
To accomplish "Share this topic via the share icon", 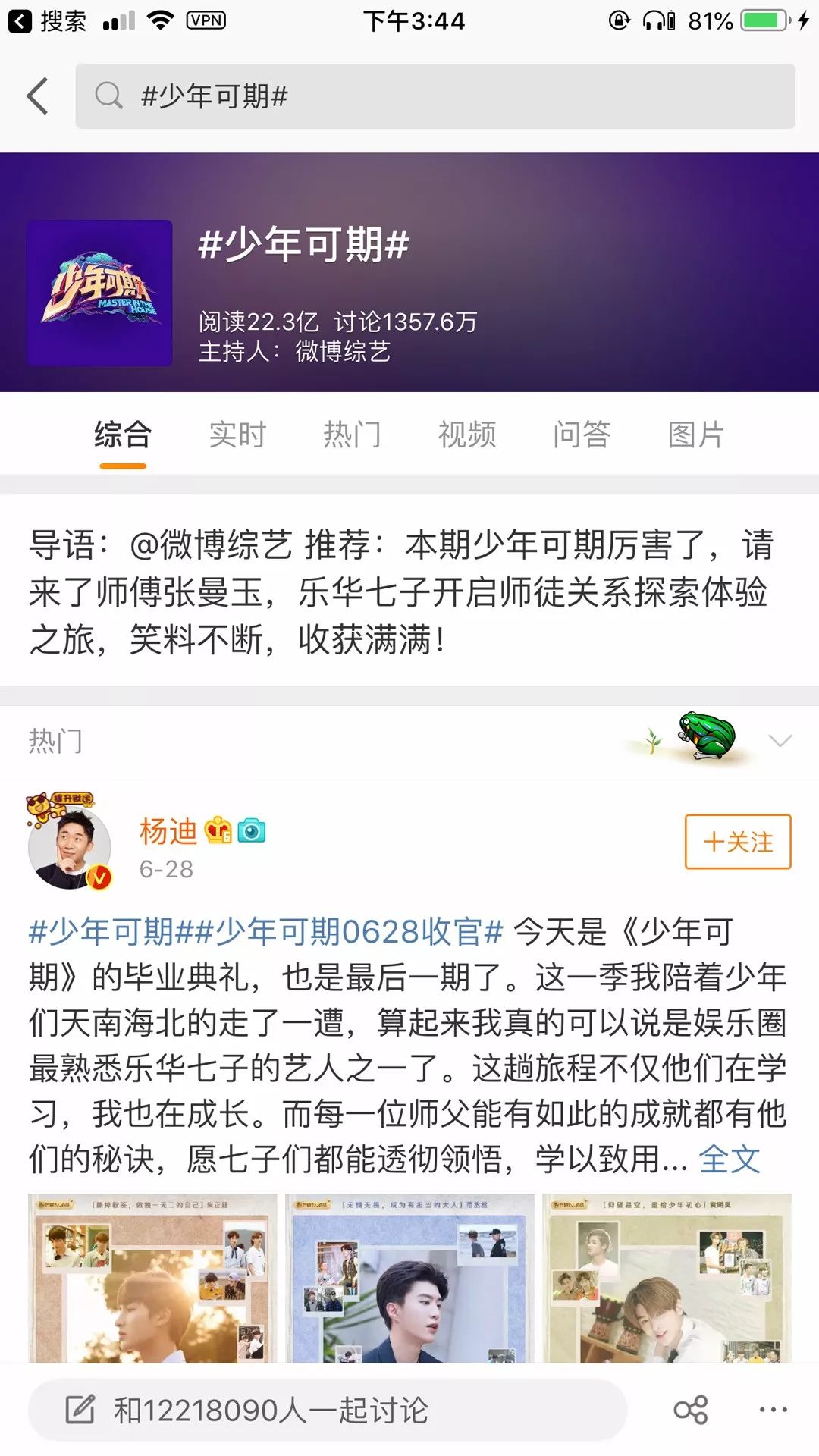I will [690, 1410].
